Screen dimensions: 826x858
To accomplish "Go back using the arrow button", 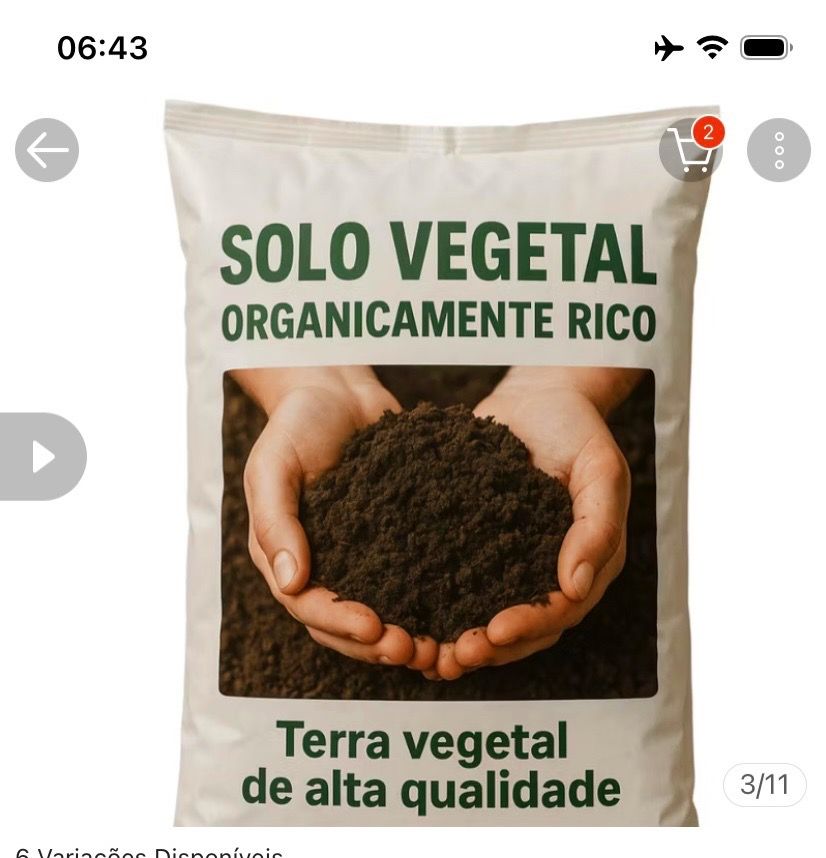I will tap(47, 150).
